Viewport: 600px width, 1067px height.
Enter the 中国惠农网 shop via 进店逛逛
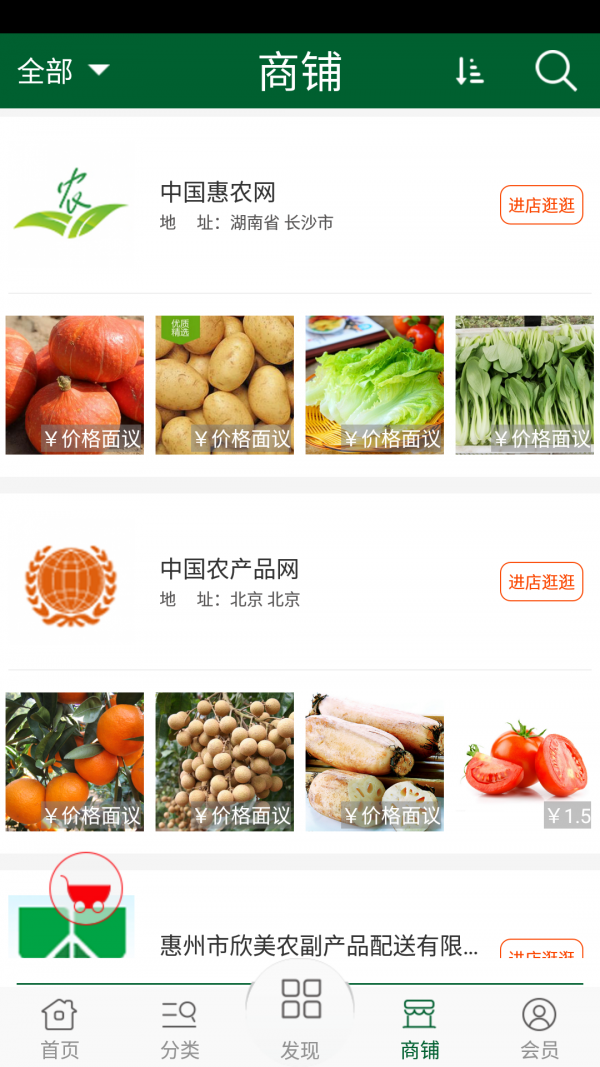541,205
